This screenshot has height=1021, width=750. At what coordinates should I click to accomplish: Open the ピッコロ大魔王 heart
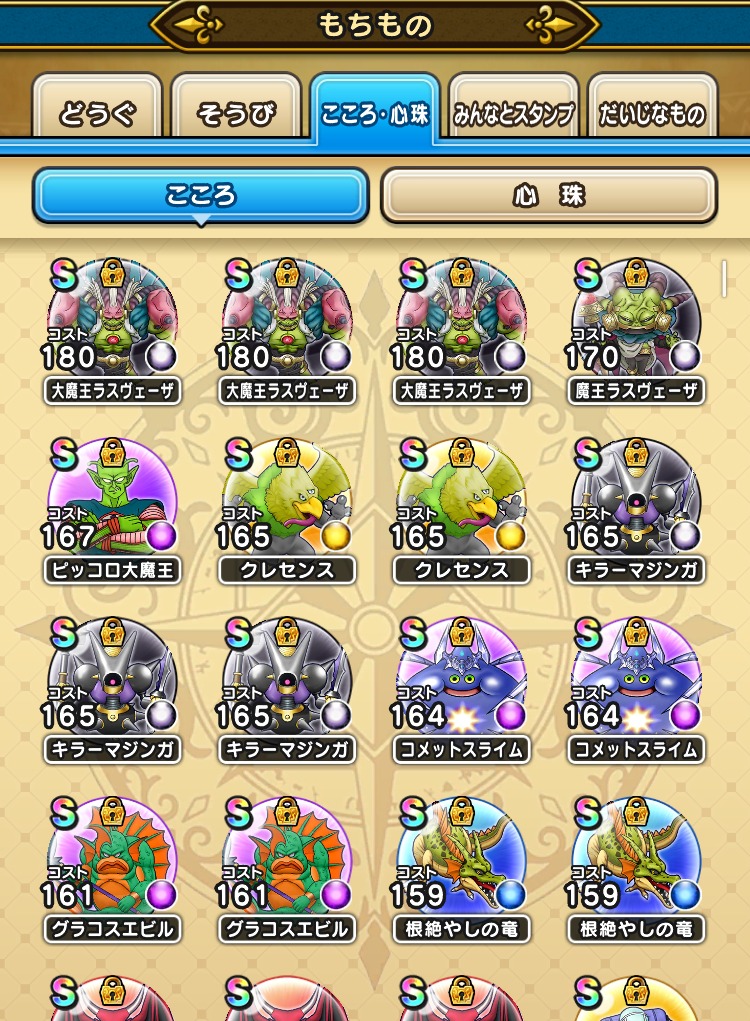pos(112,505)
